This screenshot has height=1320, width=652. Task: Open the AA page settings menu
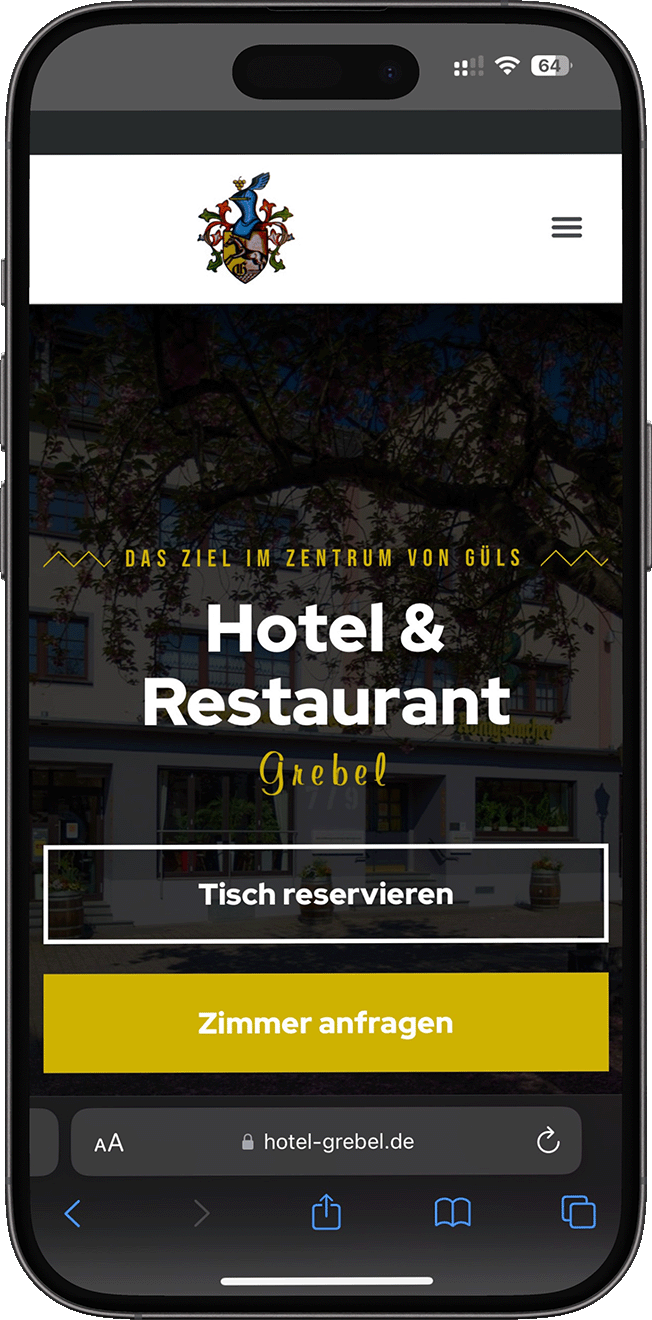109,1142
